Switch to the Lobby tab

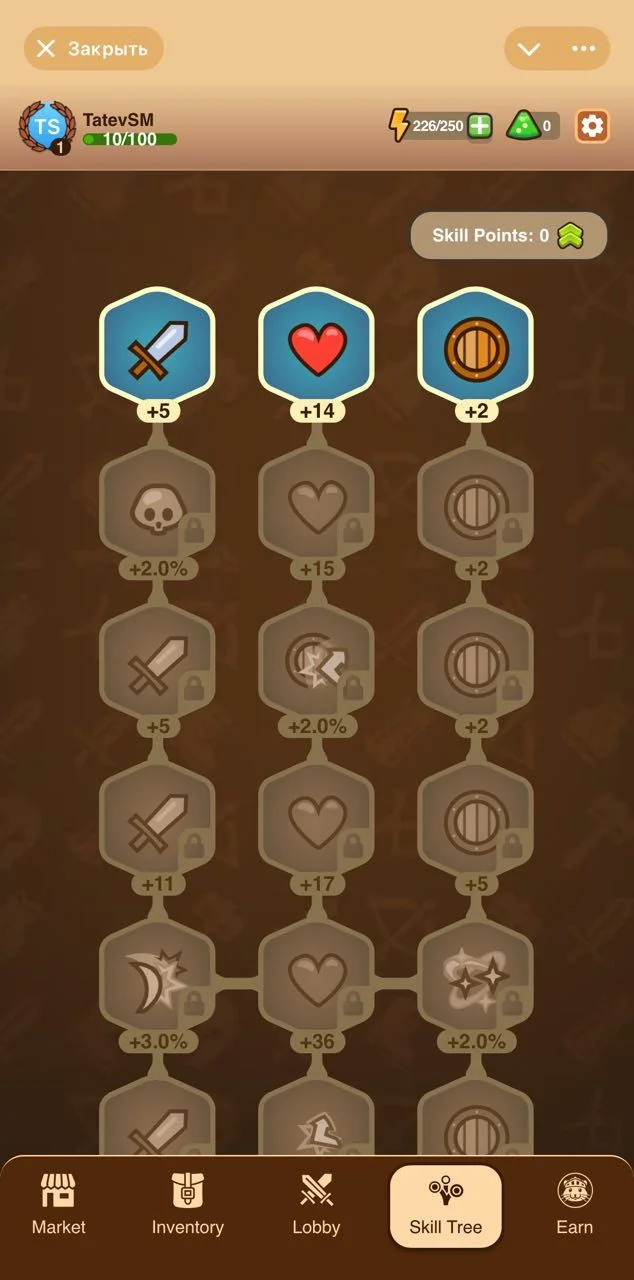pyautogui.click(x=316, y=1204)
